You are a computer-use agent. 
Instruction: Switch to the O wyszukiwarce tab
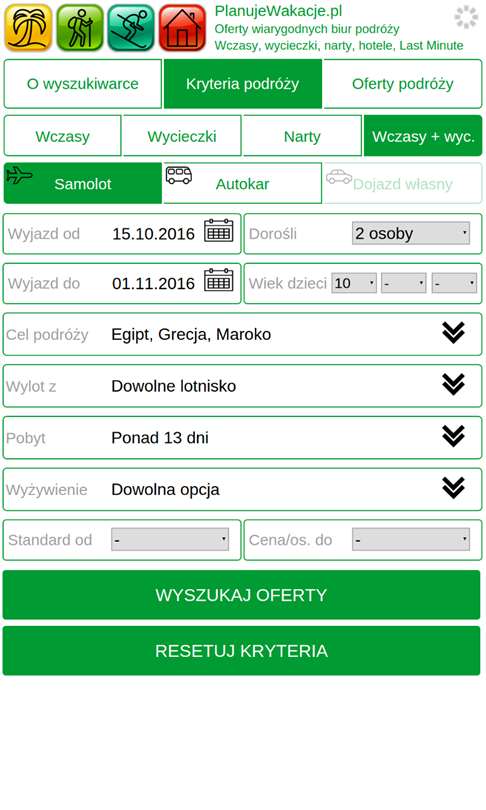tap(83, 84)
